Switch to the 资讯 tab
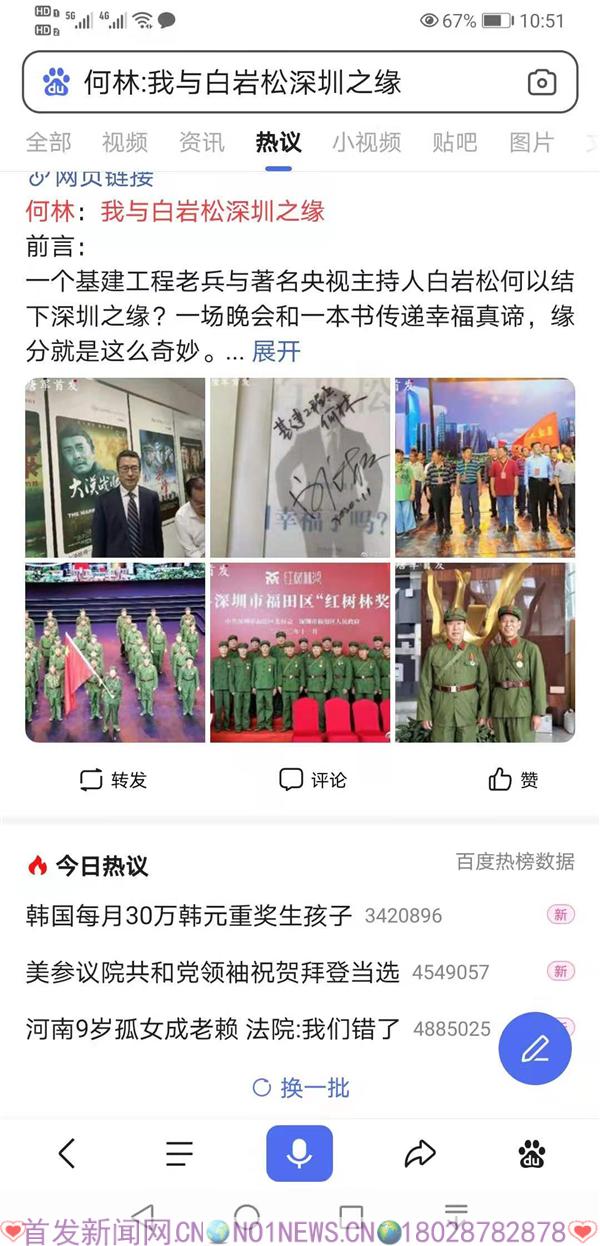The height and width of the screenshot is (1246, 600). [202, 142]
